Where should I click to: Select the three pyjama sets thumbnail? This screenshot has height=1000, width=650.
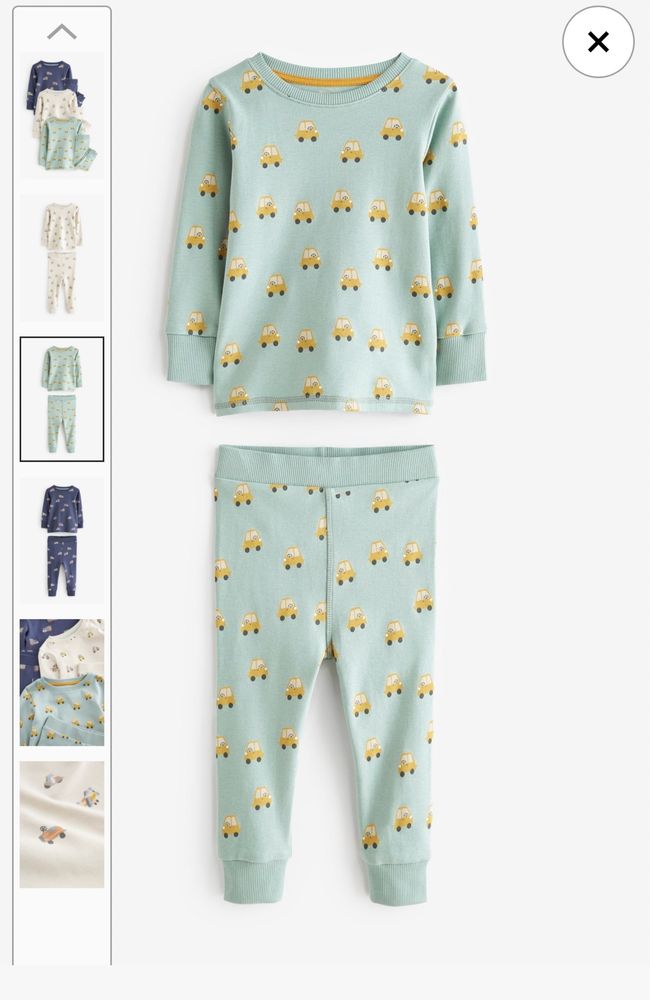(62, 115)
